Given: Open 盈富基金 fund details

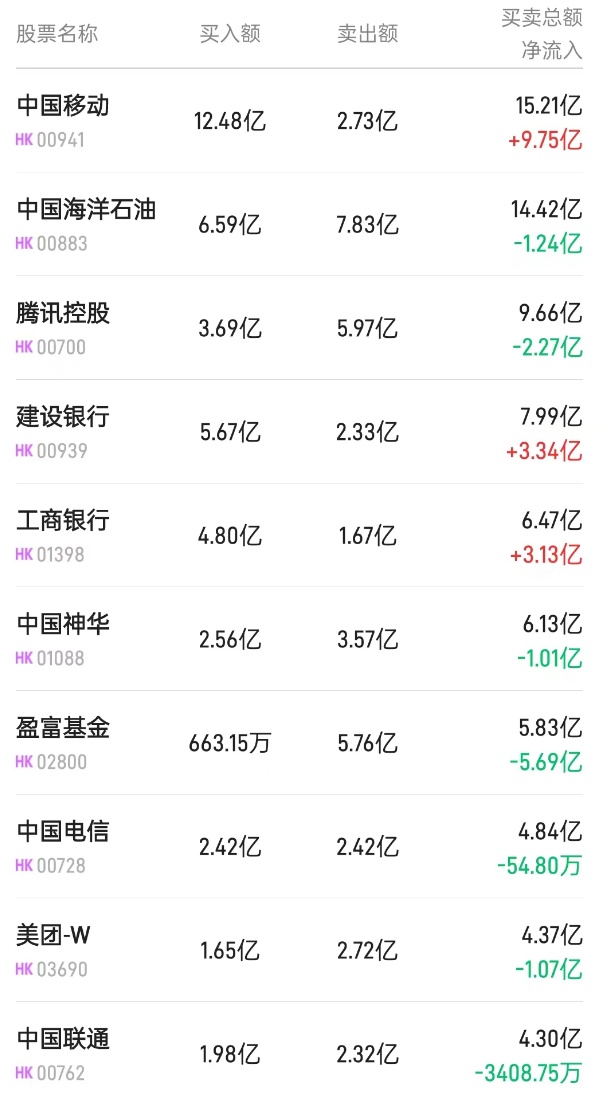Looking at the screenshot, I should pos(63,729).
